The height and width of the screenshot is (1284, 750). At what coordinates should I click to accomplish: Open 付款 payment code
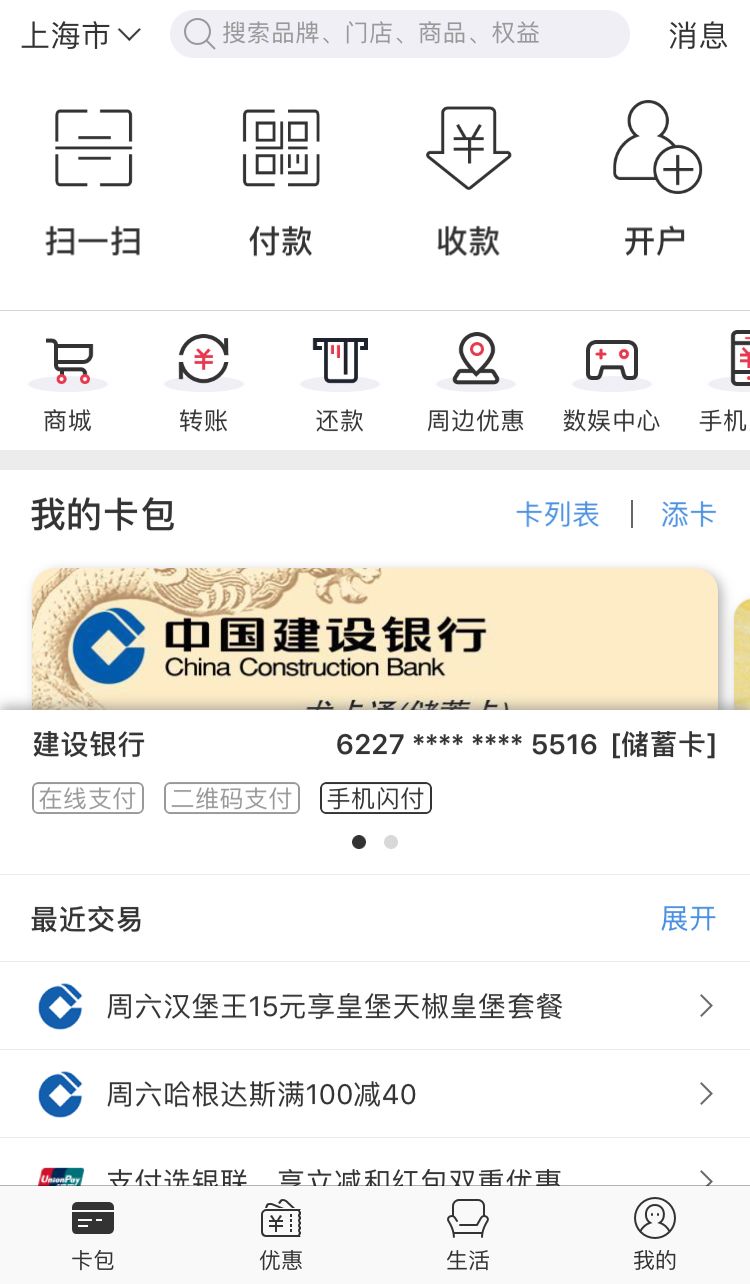point(281,180)
